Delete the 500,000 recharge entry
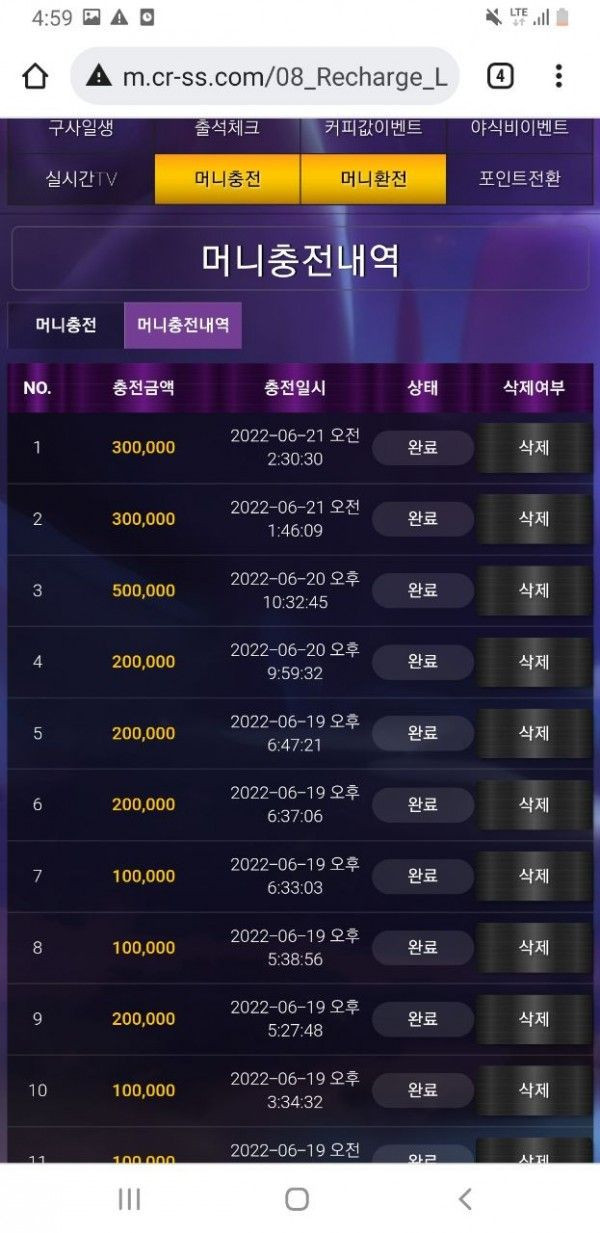Image resolution: width=600 pixels, height=1233 pixels. [533, 591]
